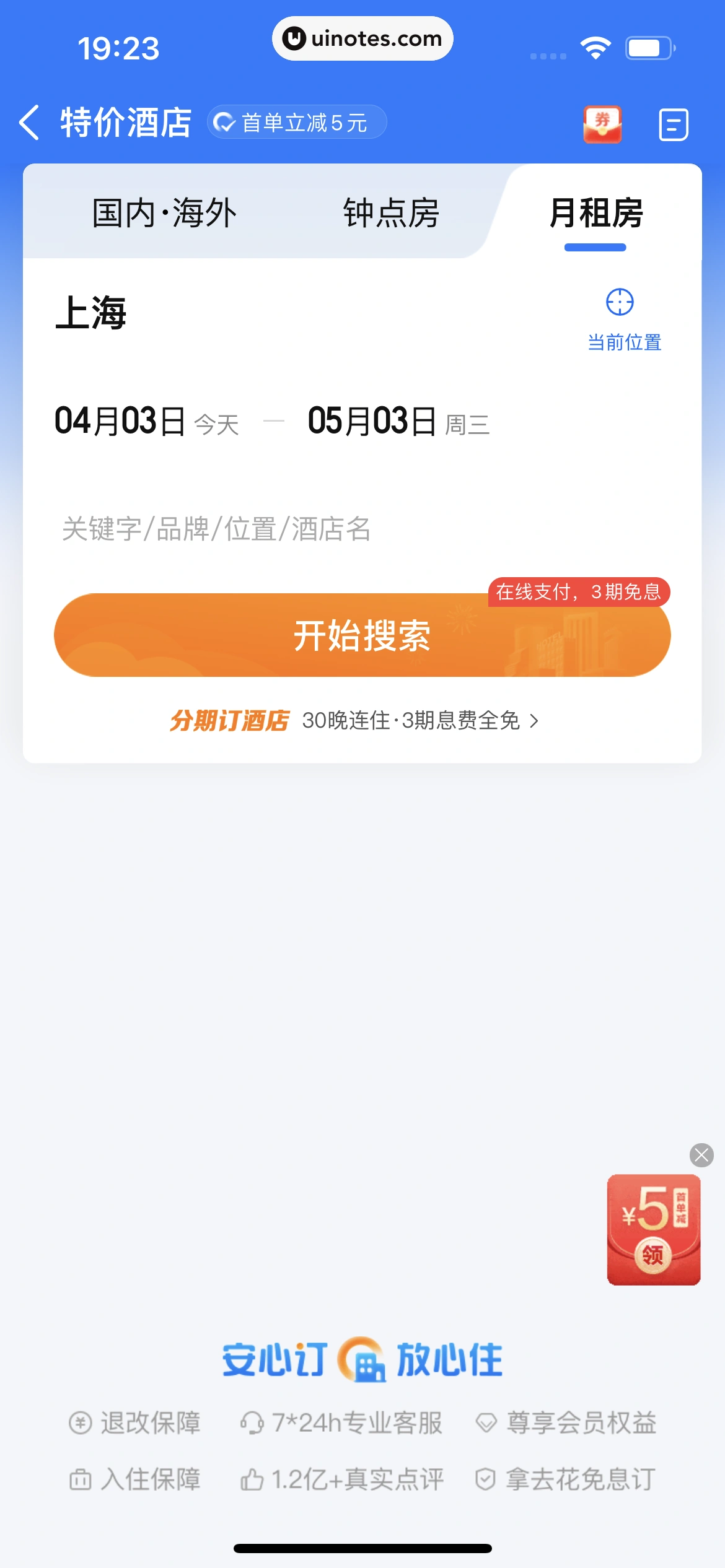
Task: Start hotel search with 开始搜索
Action: (x=362, y=636)
